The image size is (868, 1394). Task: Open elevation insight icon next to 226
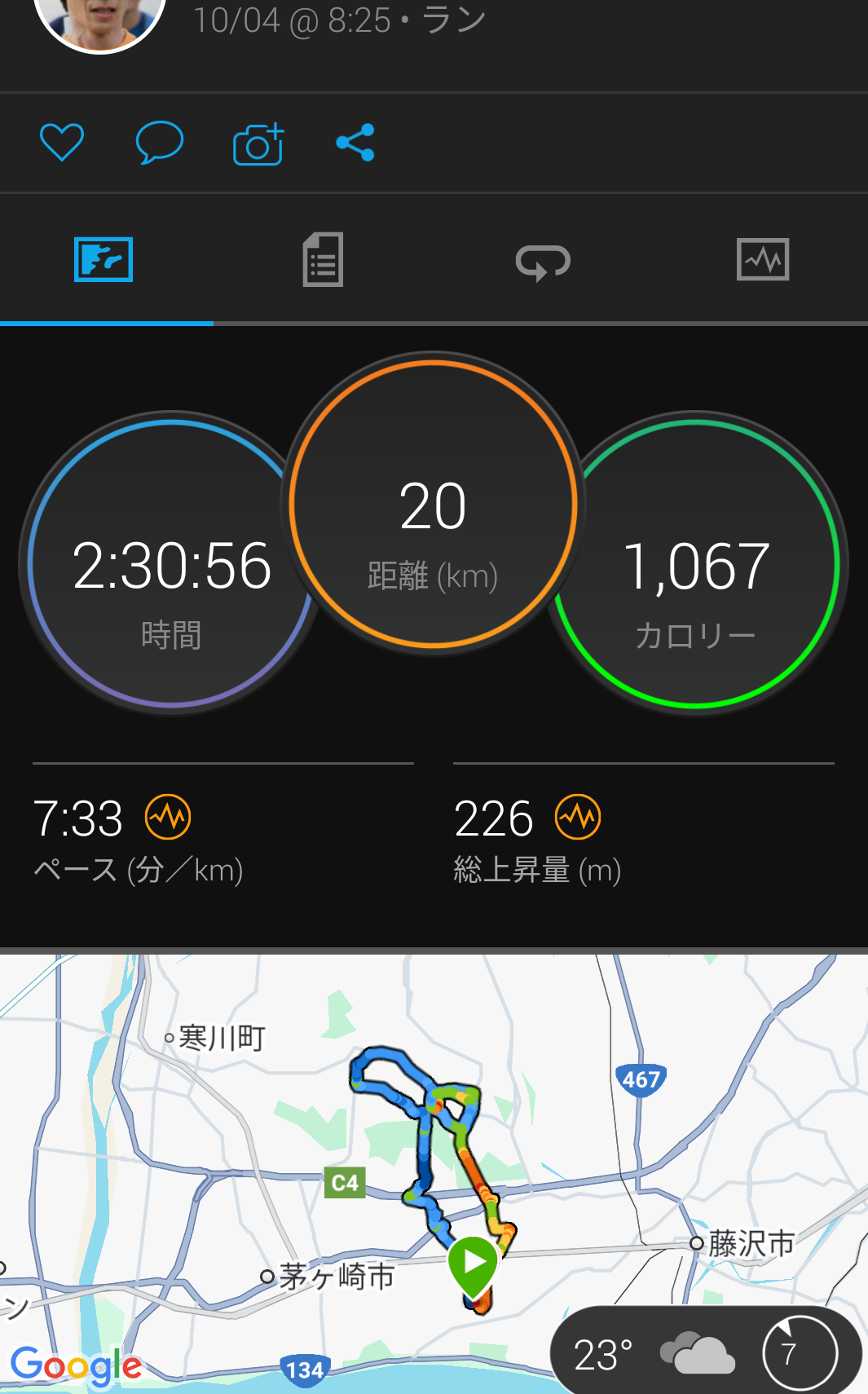(578, 817)
